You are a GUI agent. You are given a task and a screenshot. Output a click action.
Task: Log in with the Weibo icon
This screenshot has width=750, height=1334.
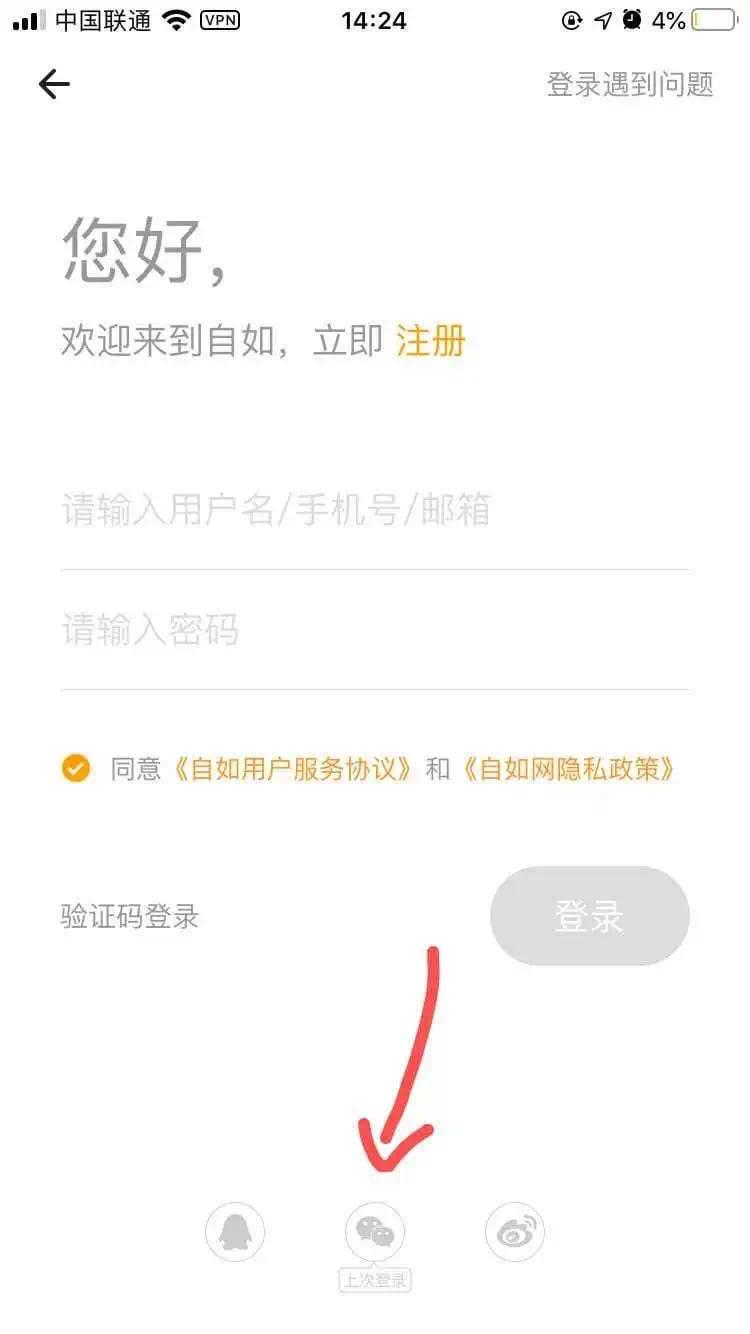(x=515, y=1232)
